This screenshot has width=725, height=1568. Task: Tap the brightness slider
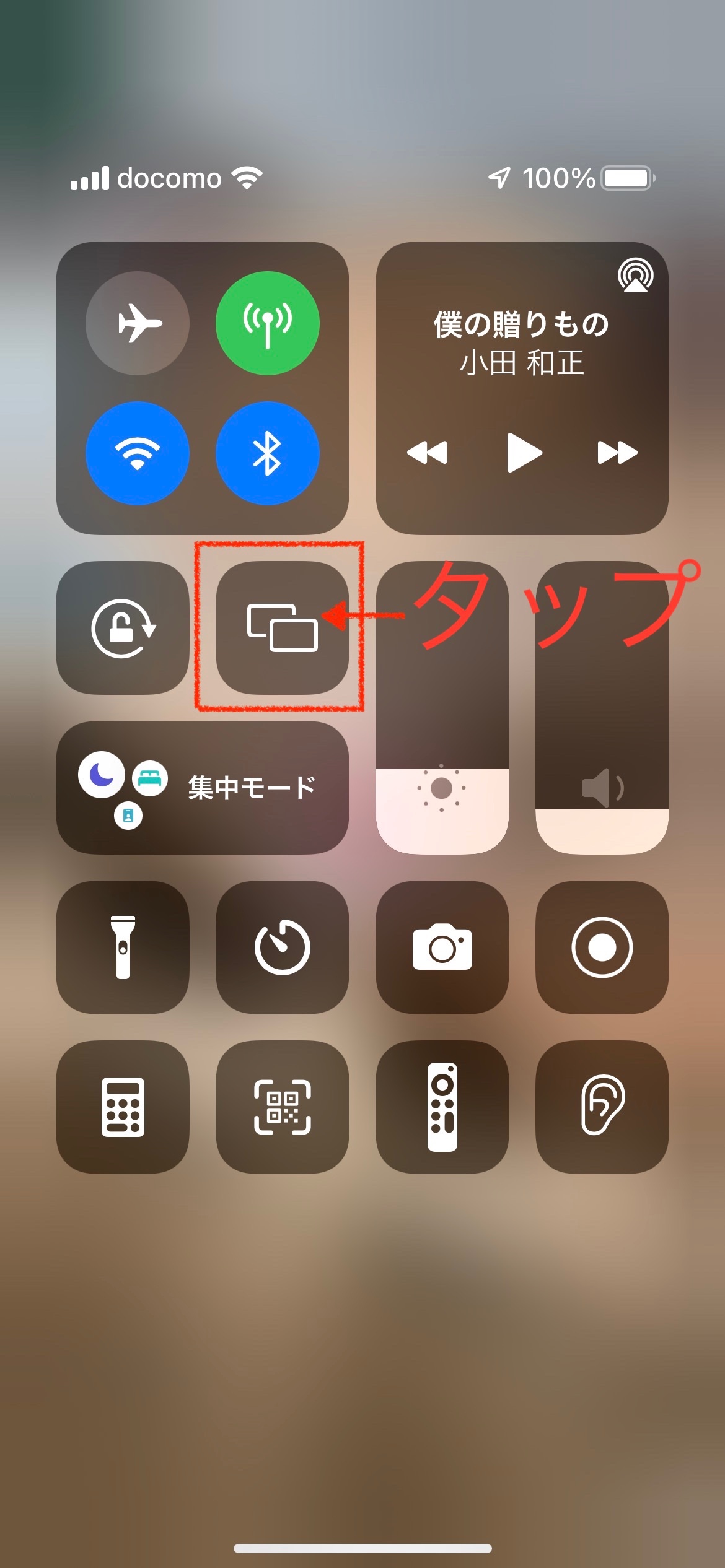pos(442,708)
